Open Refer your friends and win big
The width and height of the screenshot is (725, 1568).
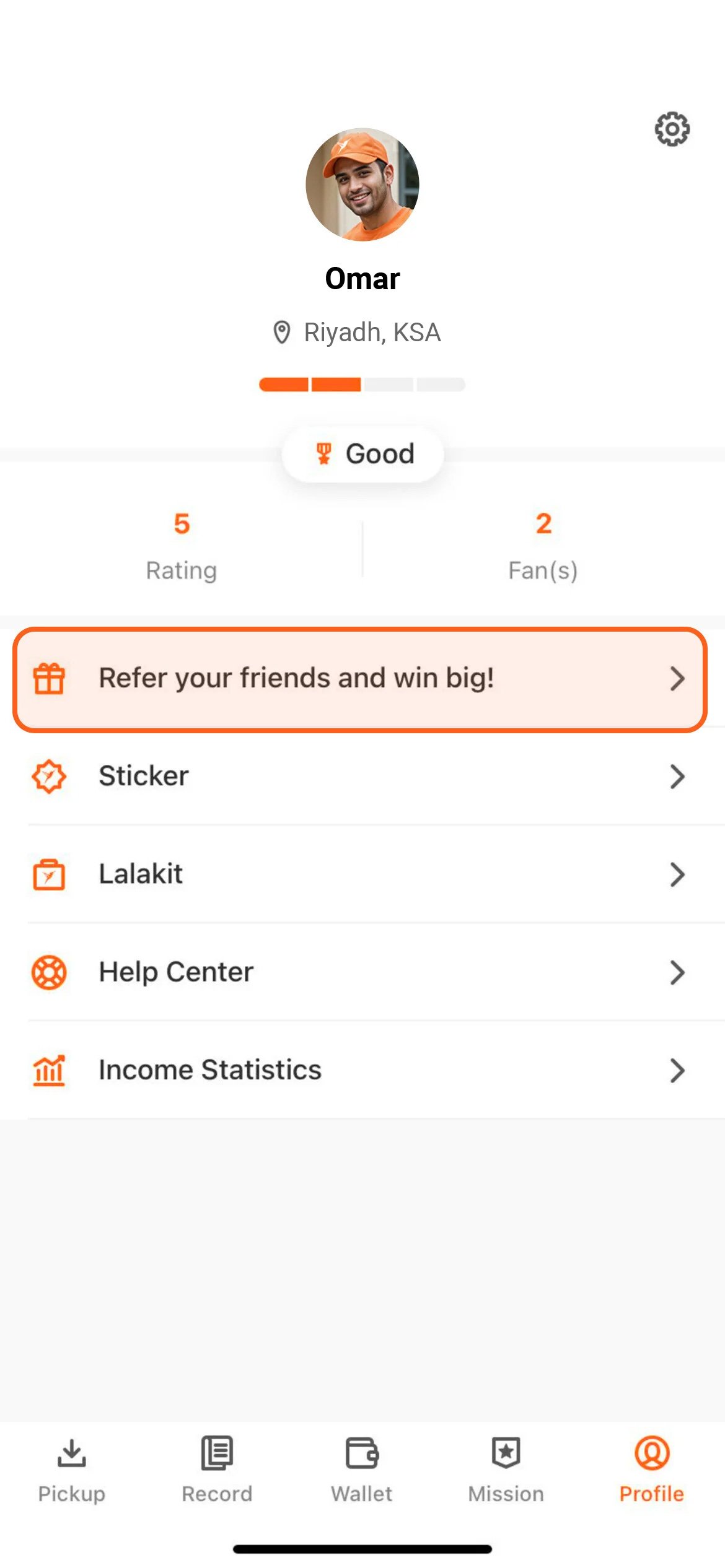(359, 679)
